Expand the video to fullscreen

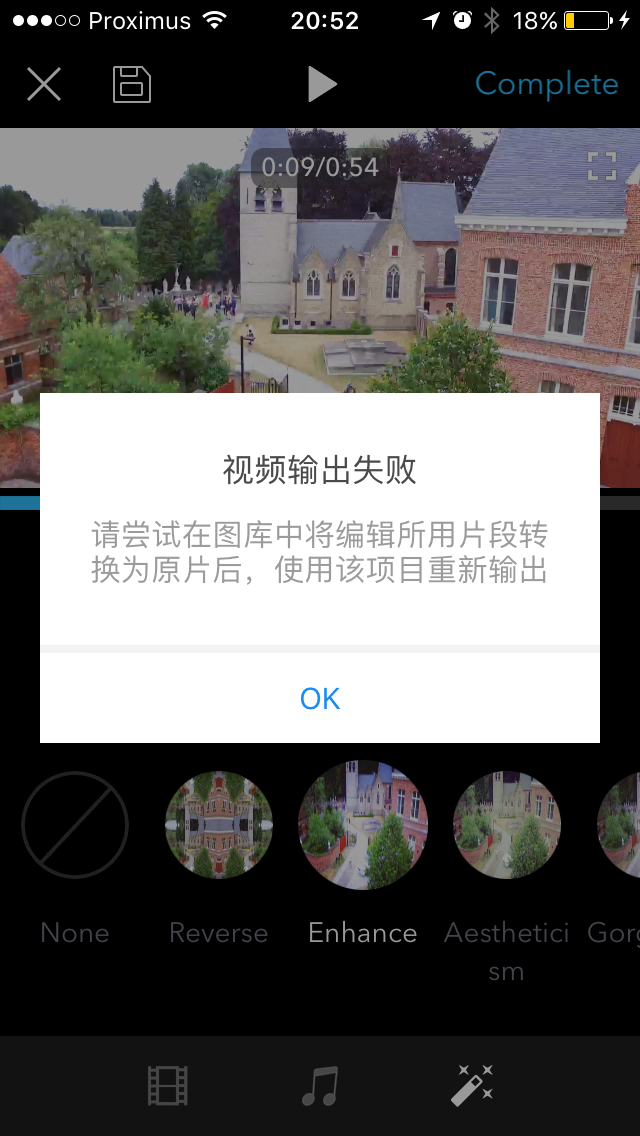pos(602,166)
